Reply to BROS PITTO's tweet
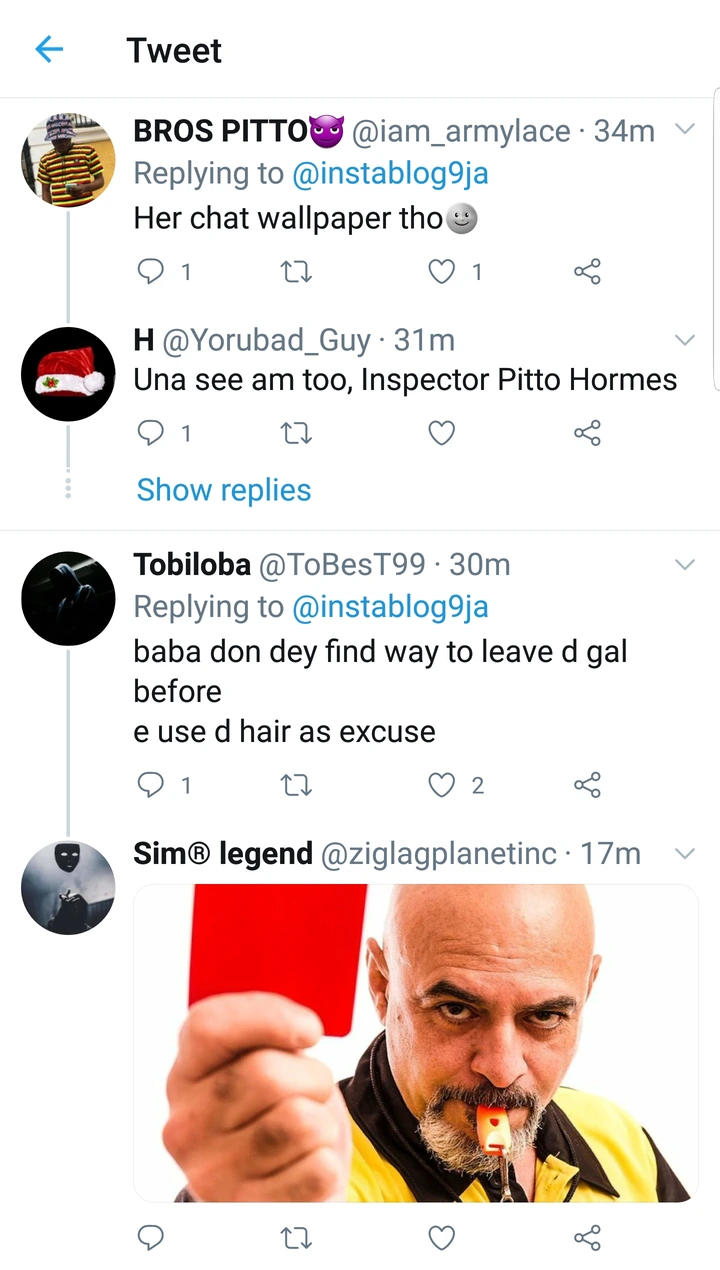Screen dimensions: 720x1270 (150, 271)
